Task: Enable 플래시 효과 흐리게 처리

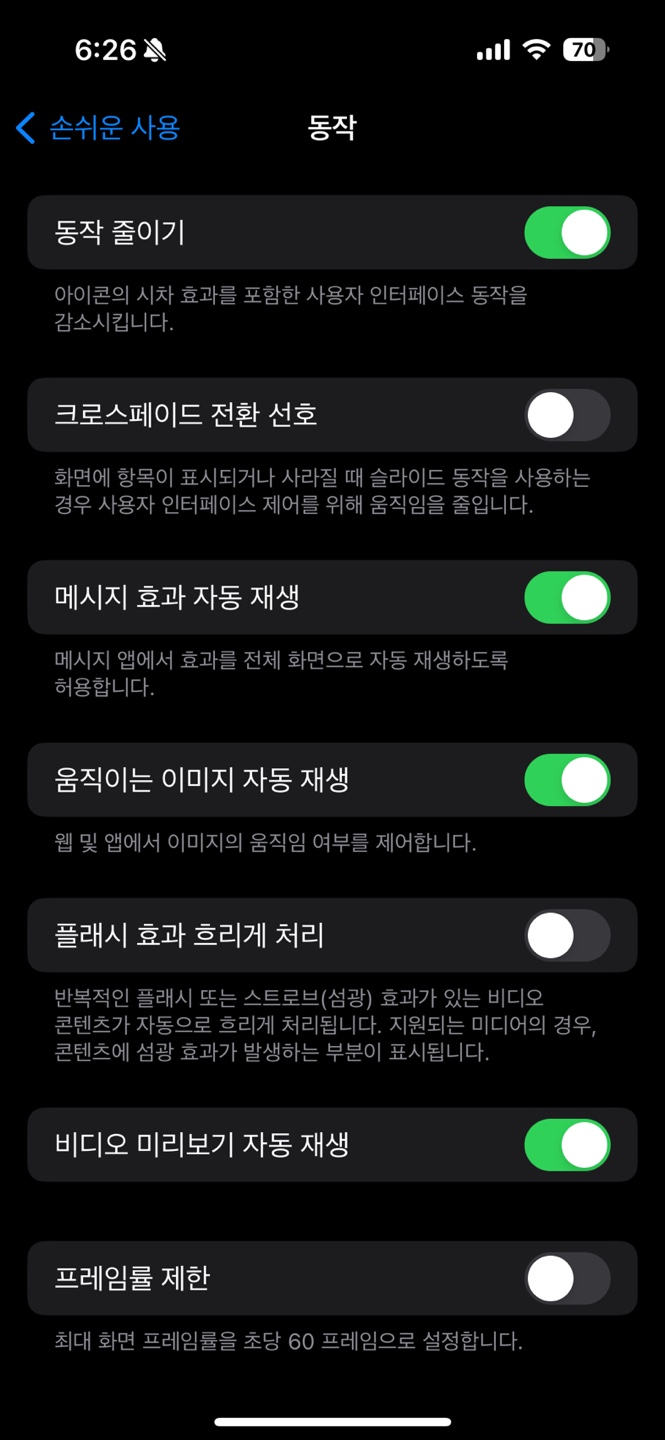Action: [x=567, y=936]
